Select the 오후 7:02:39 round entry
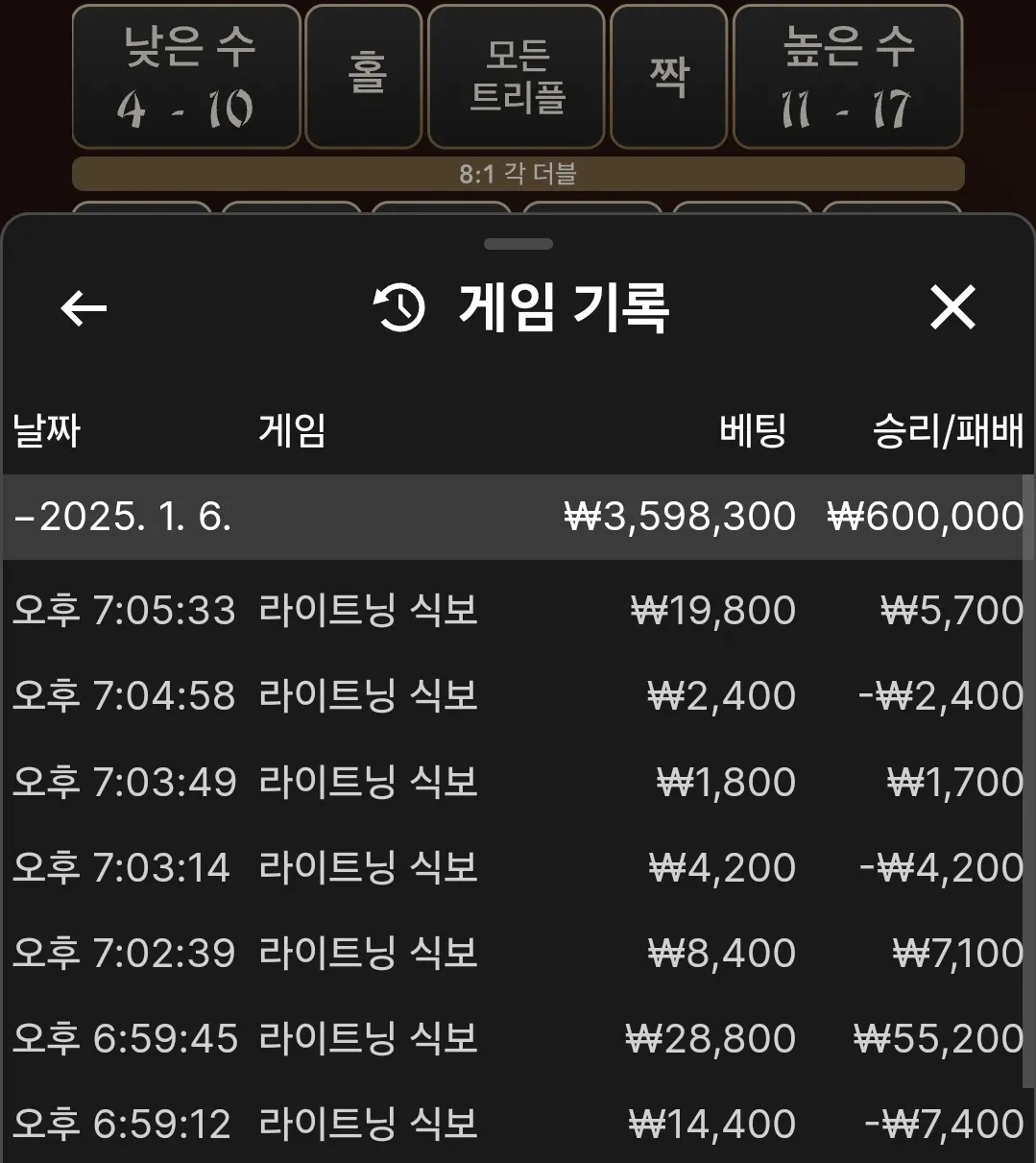The width and height of the screenshot is (1036, 1163). point(518,954)
